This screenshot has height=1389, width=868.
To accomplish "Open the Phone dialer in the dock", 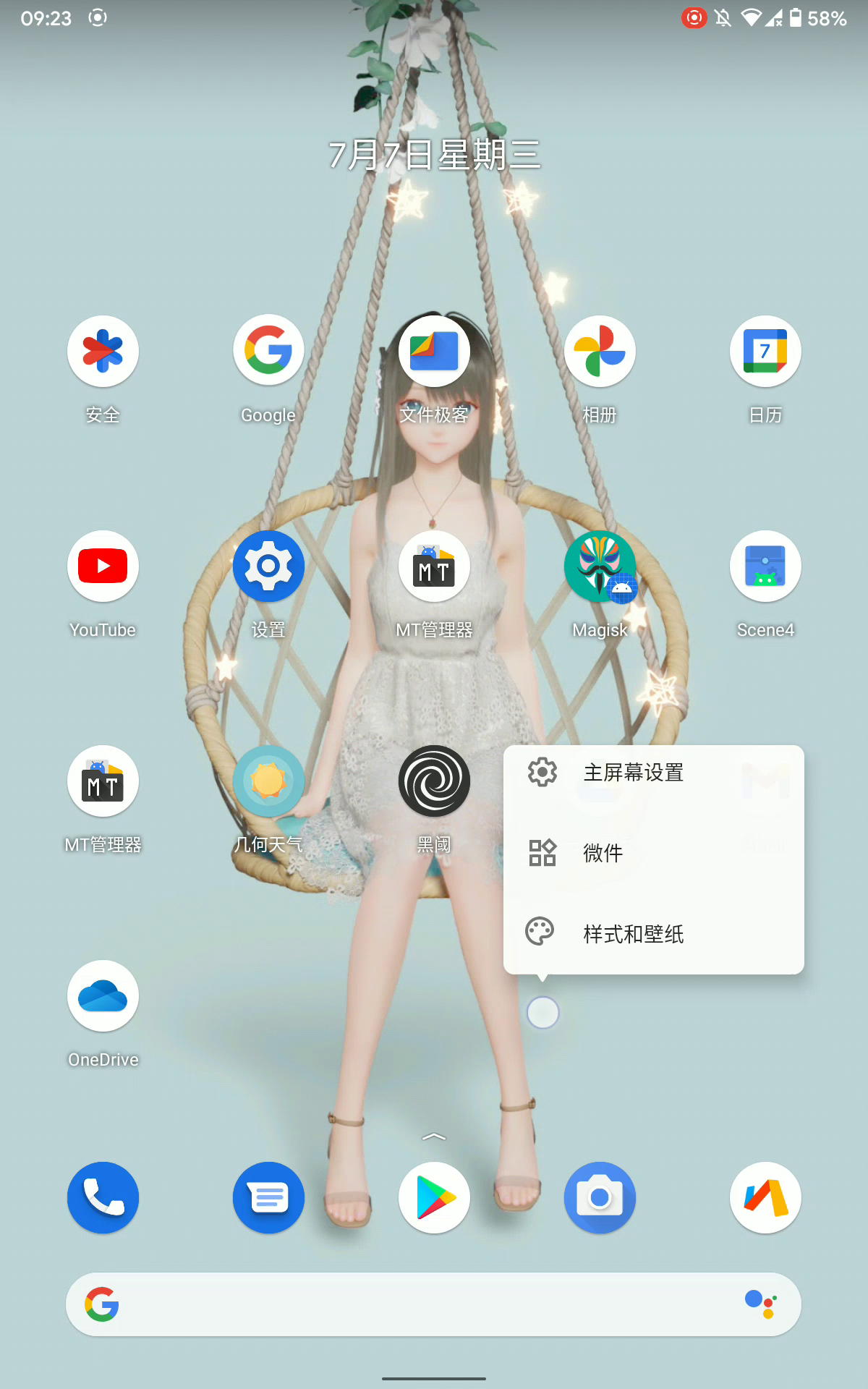I will 103,1197.
